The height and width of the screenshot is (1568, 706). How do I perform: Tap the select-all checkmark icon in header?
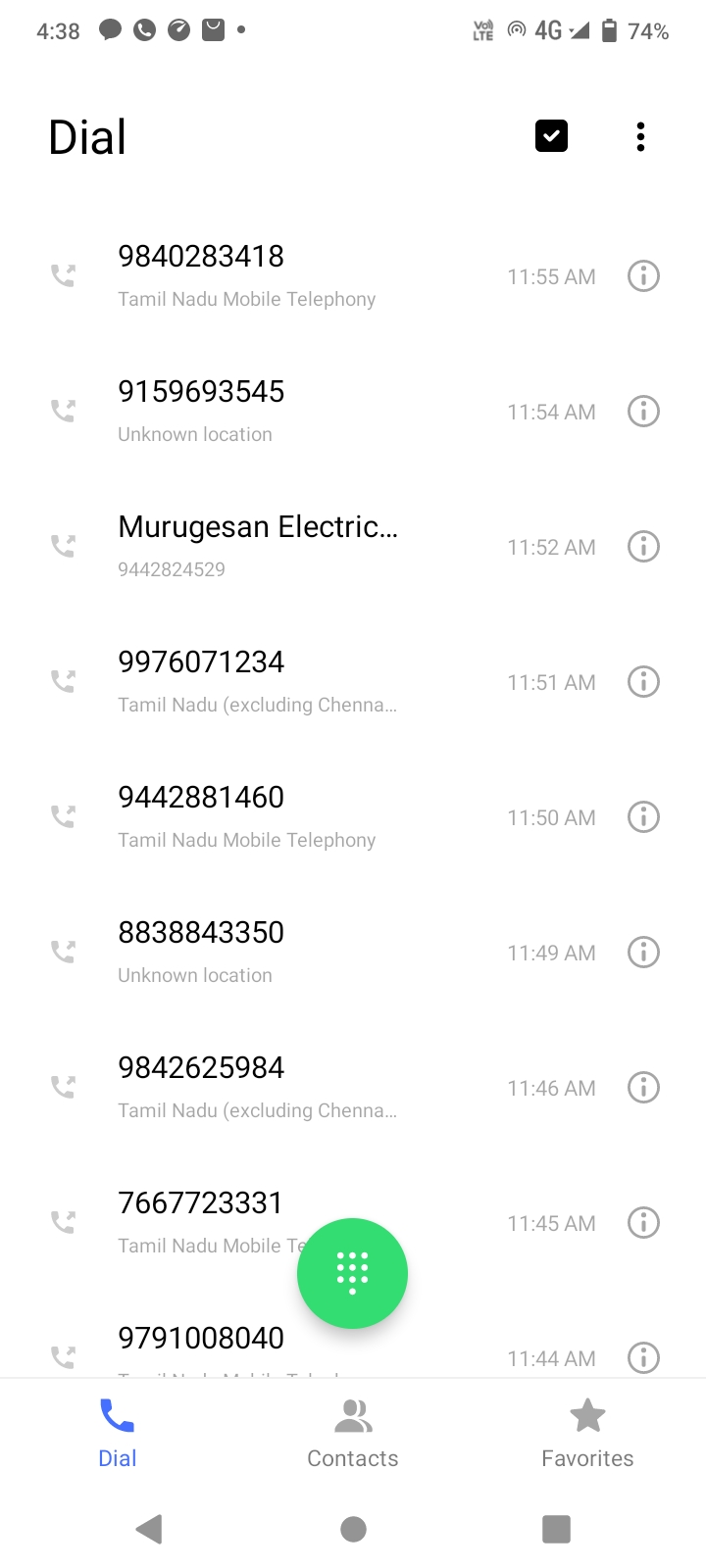tap(551, 136)
